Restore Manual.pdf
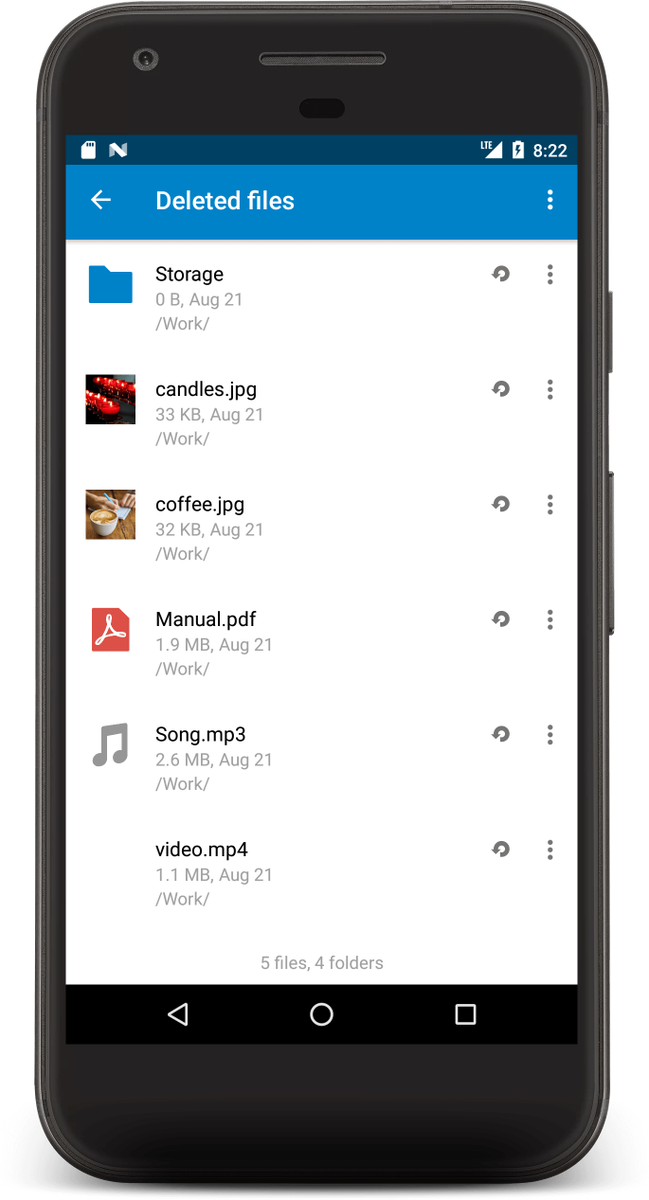The image size is (649, 1200). click(x=501, y=619)
